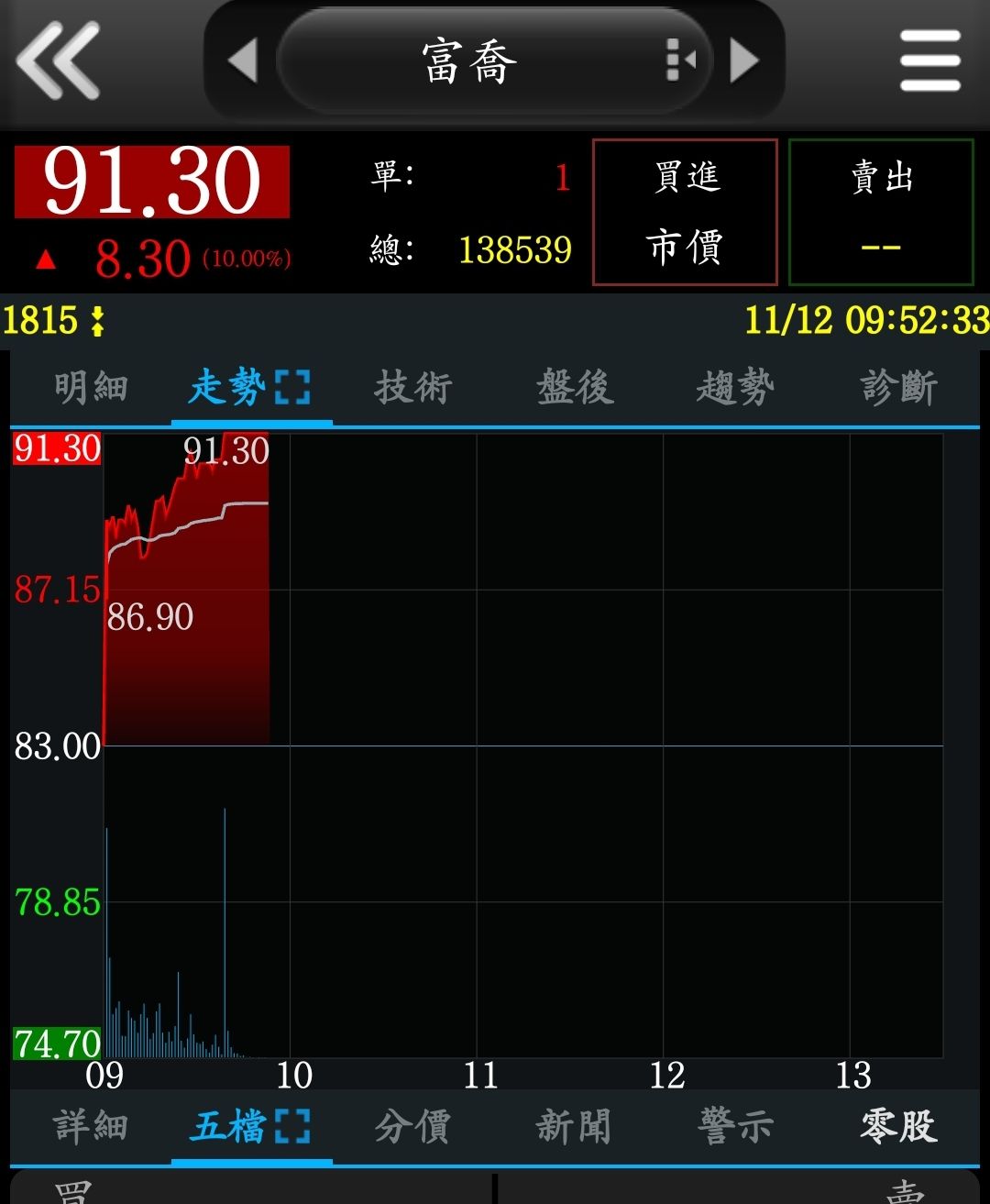990x1204 pixels.
Task: Open the hamburger menu
Action: (x=929, y=61)
